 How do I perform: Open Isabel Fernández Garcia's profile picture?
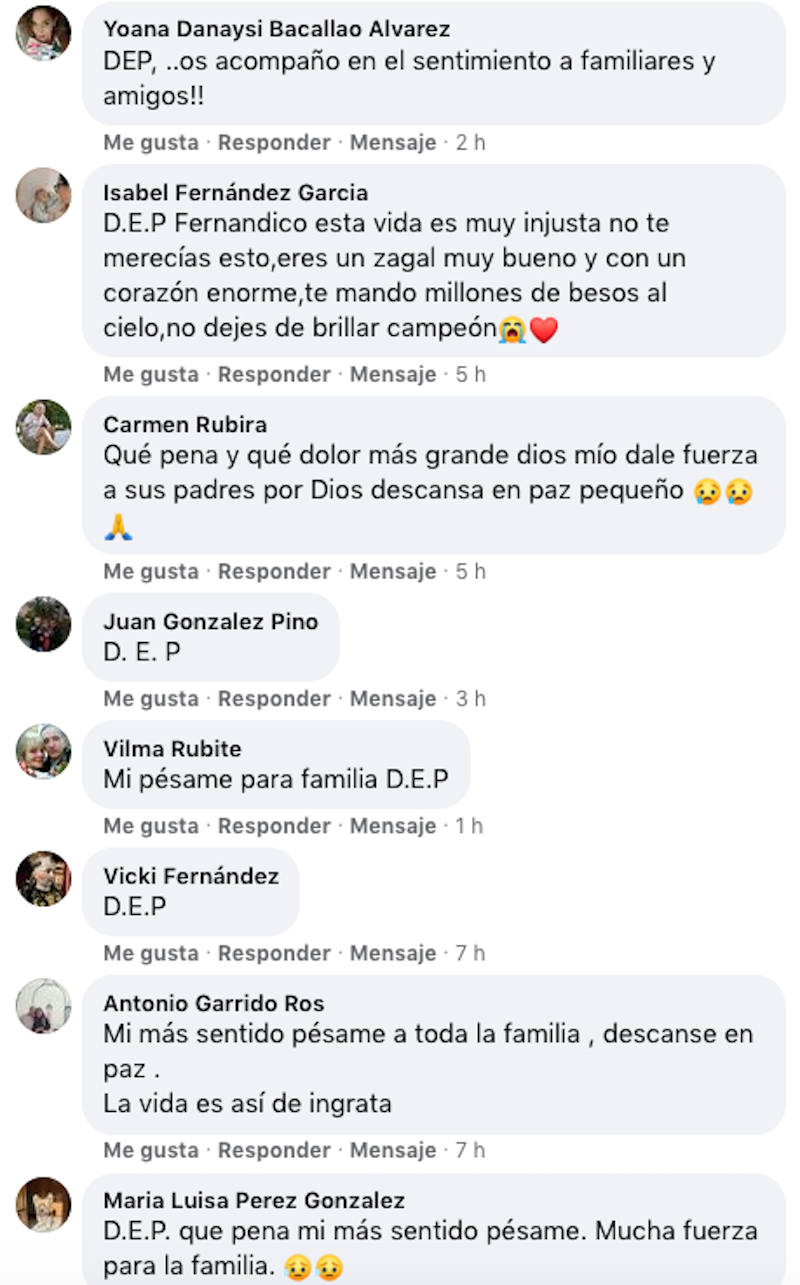[43, 195]
